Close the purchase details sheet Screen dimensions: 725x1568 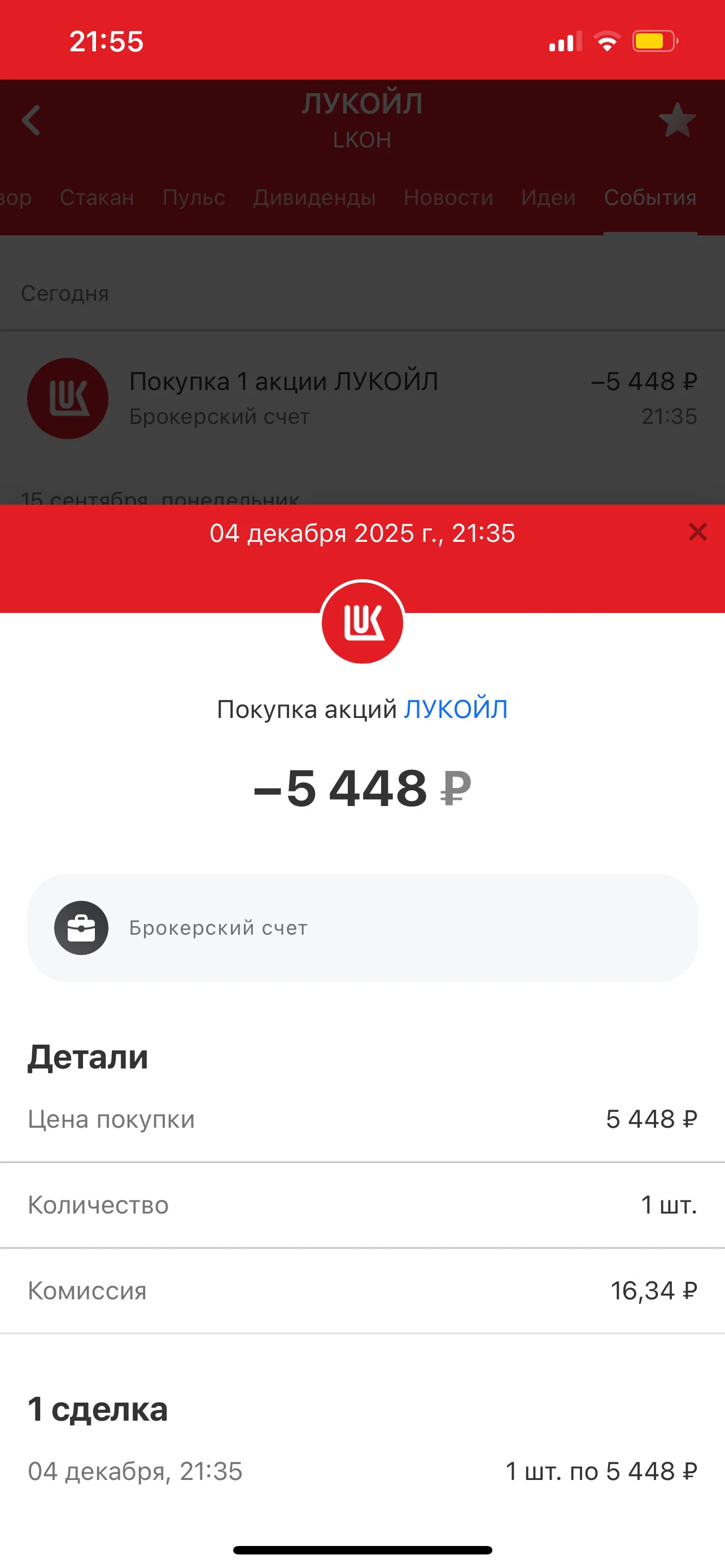(x=697, y=532)
